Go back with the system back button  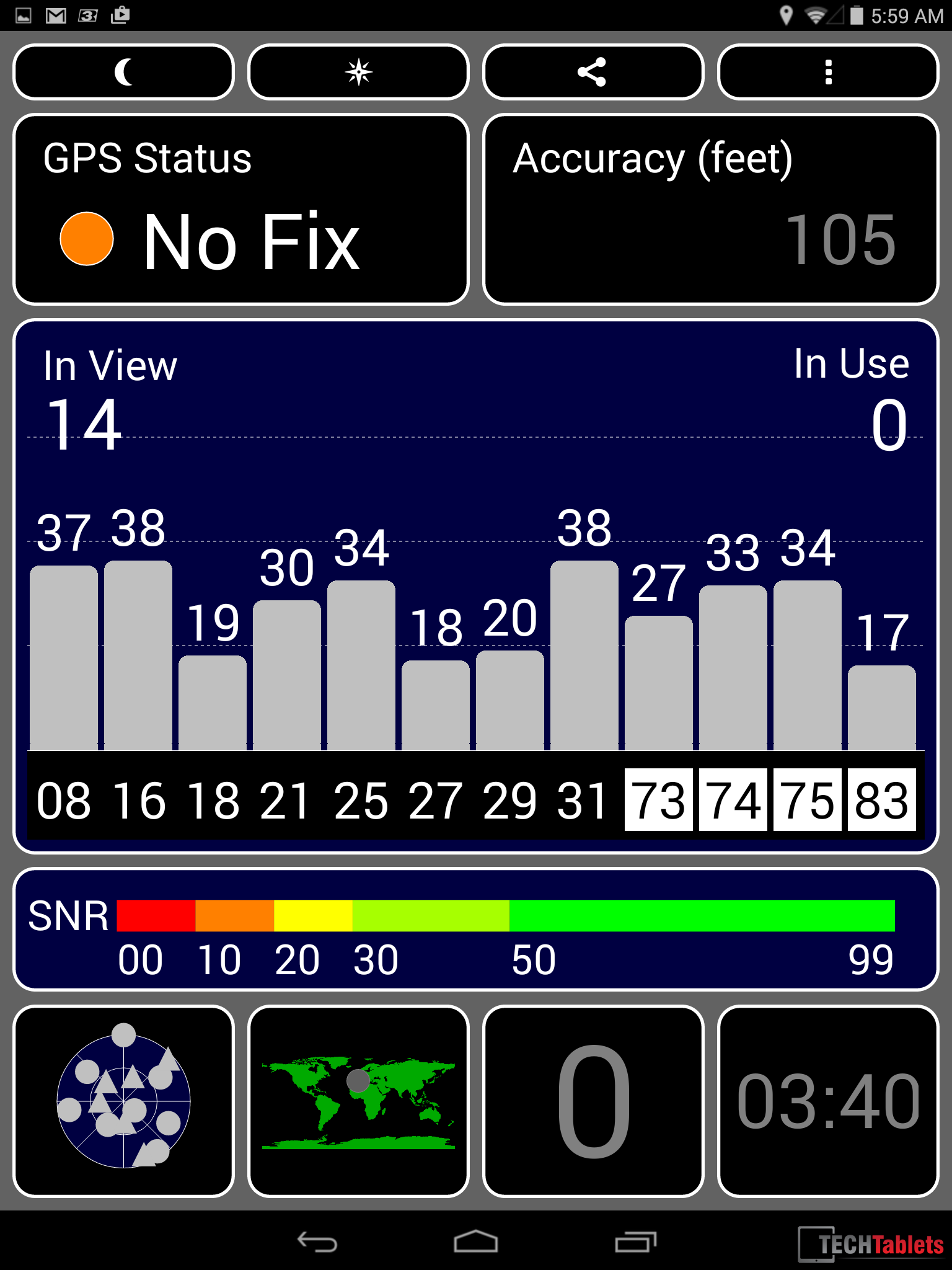[317, 1241]
